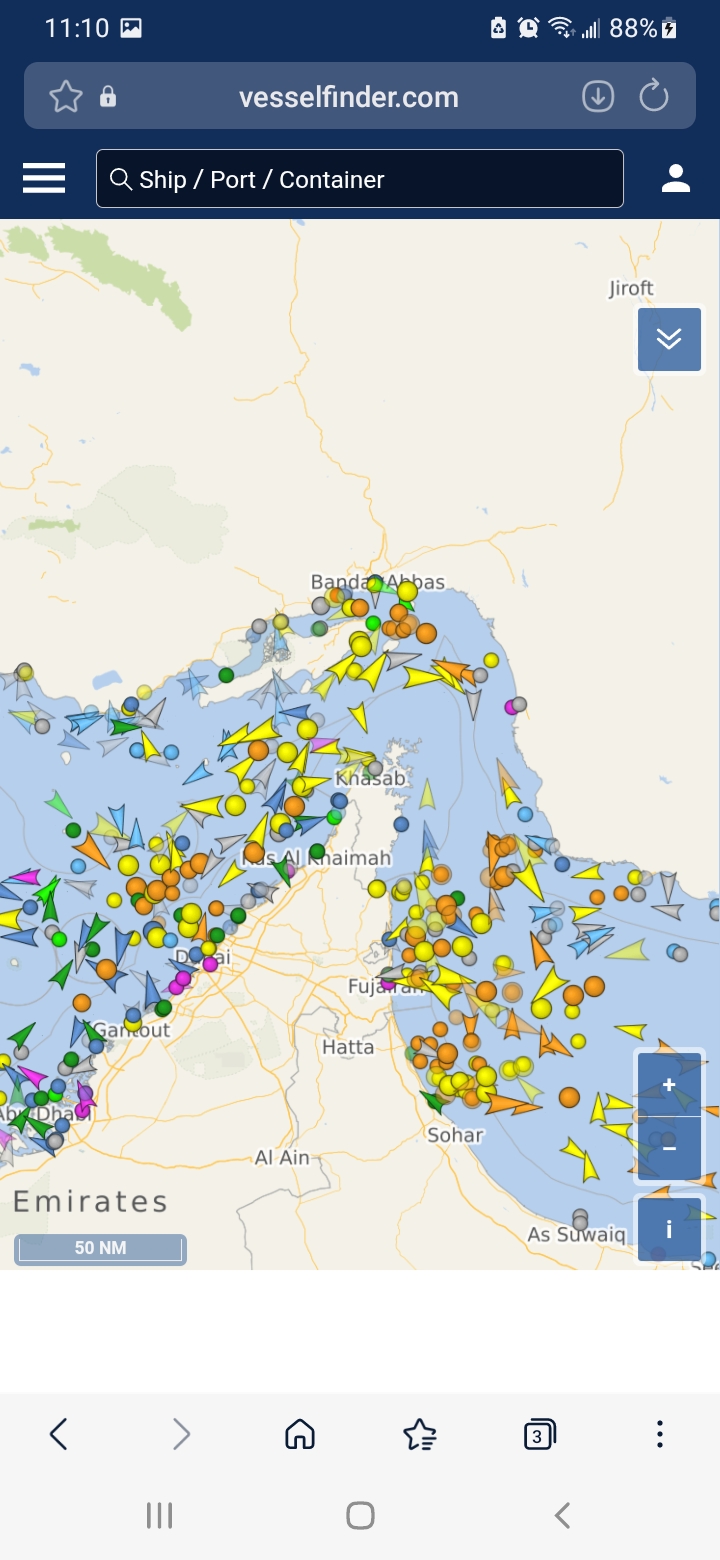Open the user account icon

click(676, 178)
